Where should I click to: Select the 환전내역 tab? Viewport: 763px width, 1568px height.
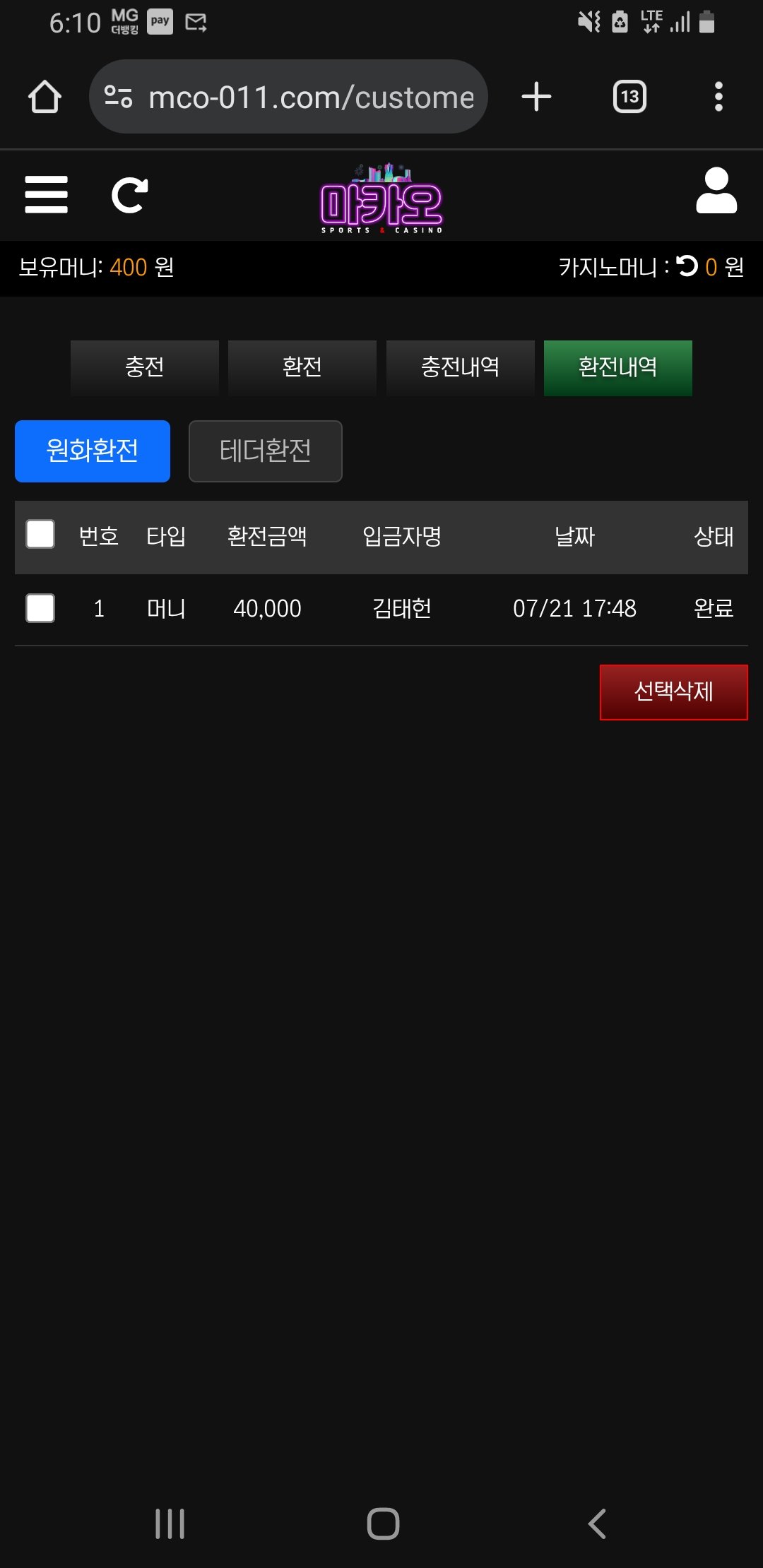[617, 367]
